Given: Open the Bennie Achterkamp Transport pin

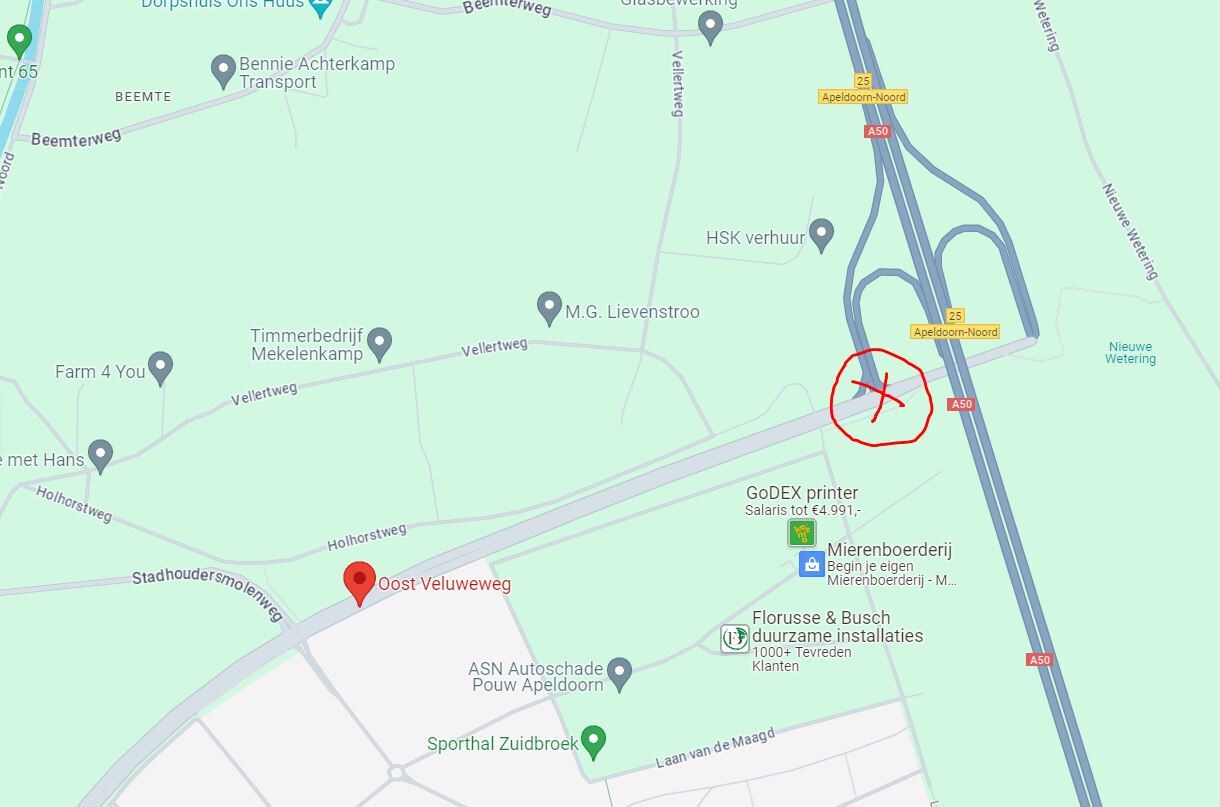Looking at the screenshot, I should click(223, 70).
